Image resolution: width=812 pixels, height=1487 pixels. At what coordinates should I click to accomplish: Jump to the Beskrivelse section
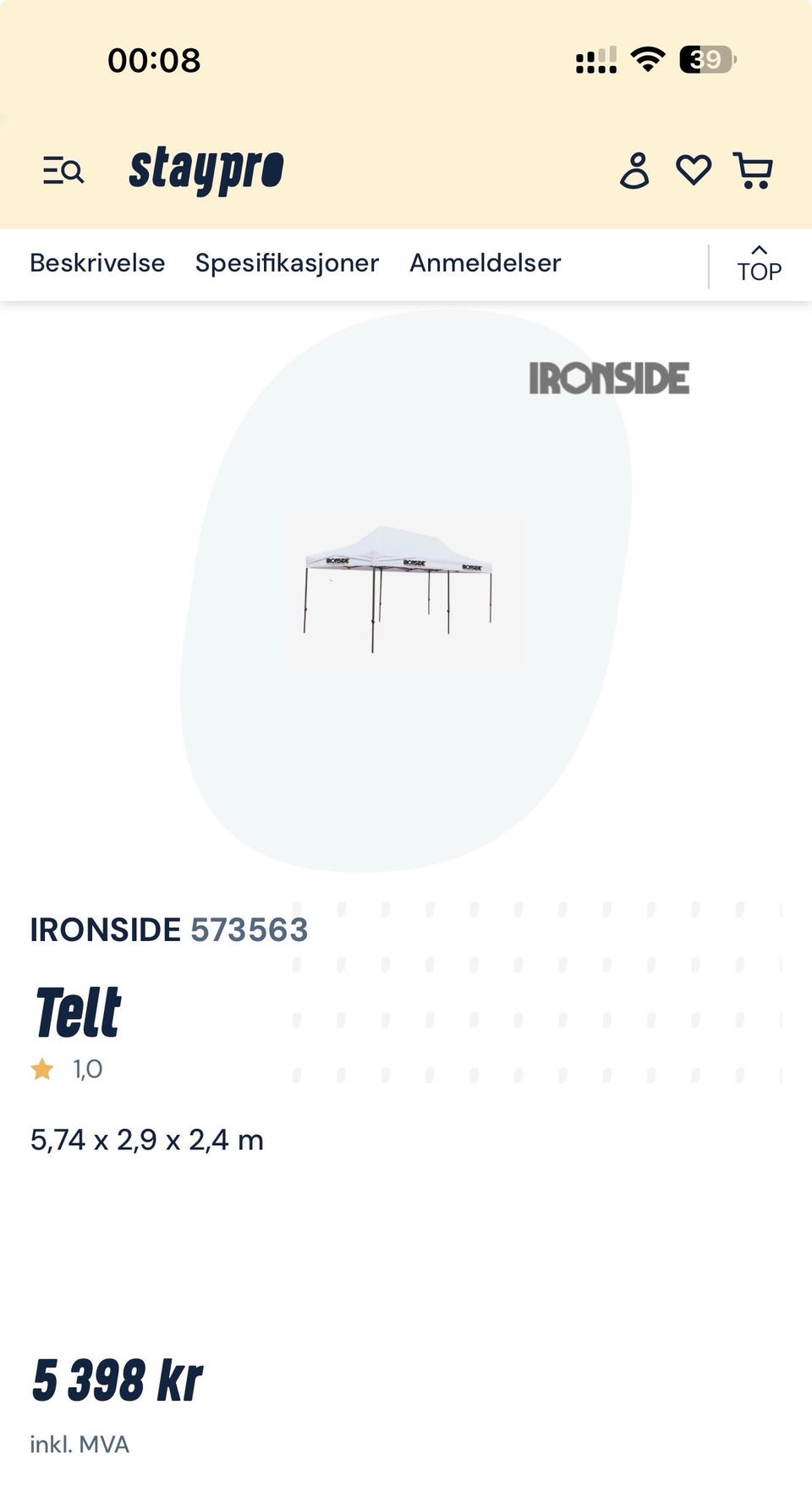pyautogui.click(x=97, y=263)
